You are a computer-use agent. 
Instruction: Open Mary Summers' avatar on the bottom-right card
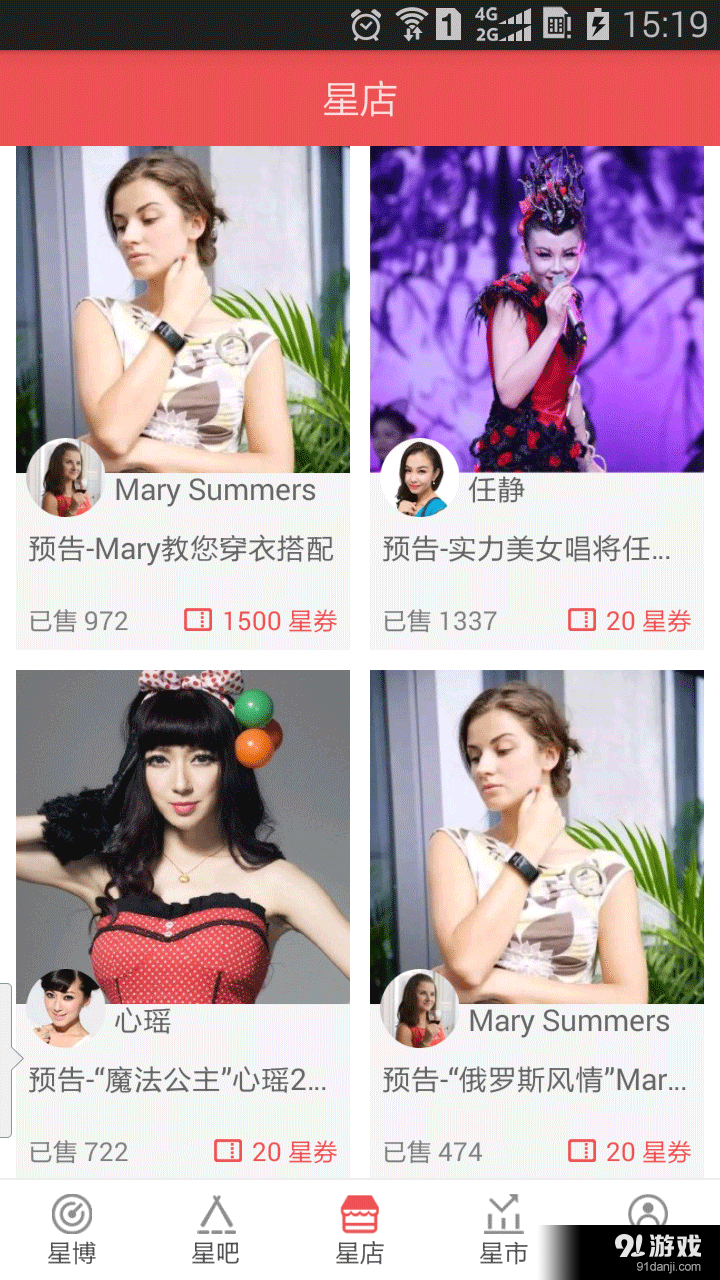tap(418, 1010)
